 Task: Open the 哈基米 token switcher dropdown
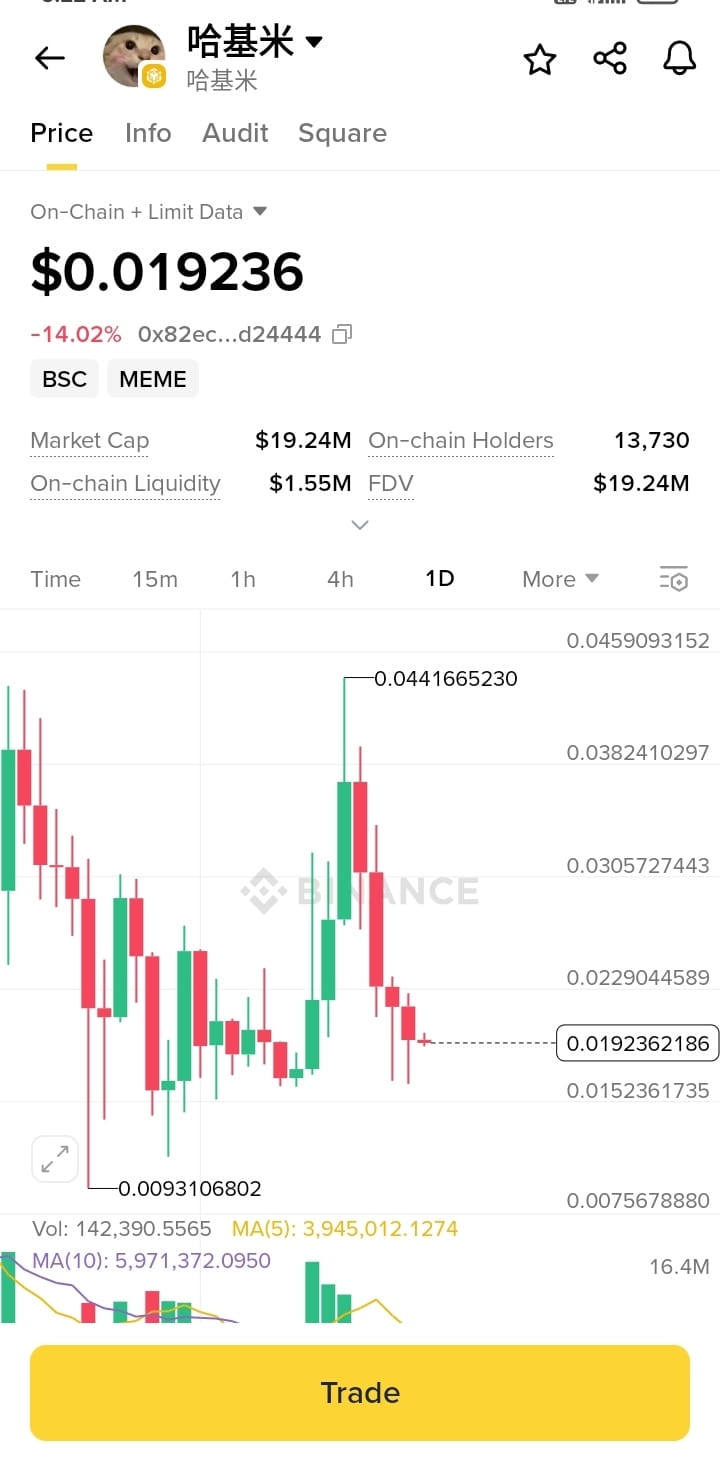[x=313, y=42]
